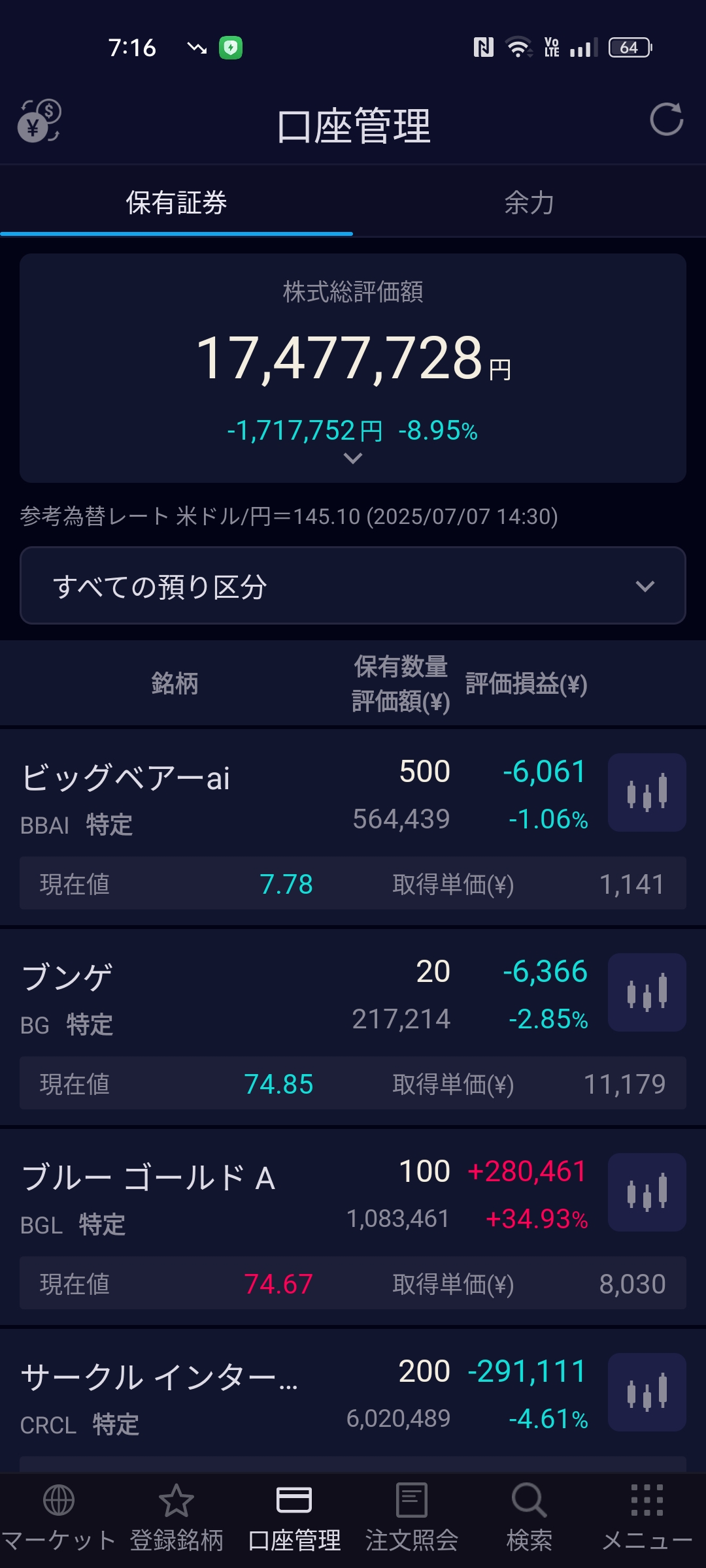Switch to the 余力 tab
Screen dimensions: 706x1568
tap(529, 203)
